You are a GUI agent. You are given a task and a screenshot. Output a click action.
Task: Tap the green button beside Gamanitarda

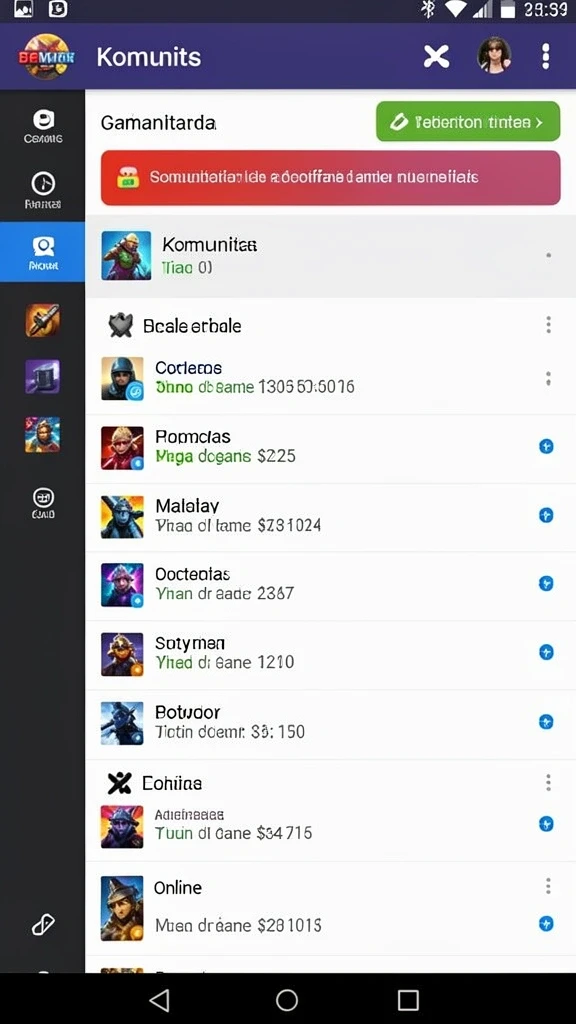pyautogui.click(x=468, y=121)
